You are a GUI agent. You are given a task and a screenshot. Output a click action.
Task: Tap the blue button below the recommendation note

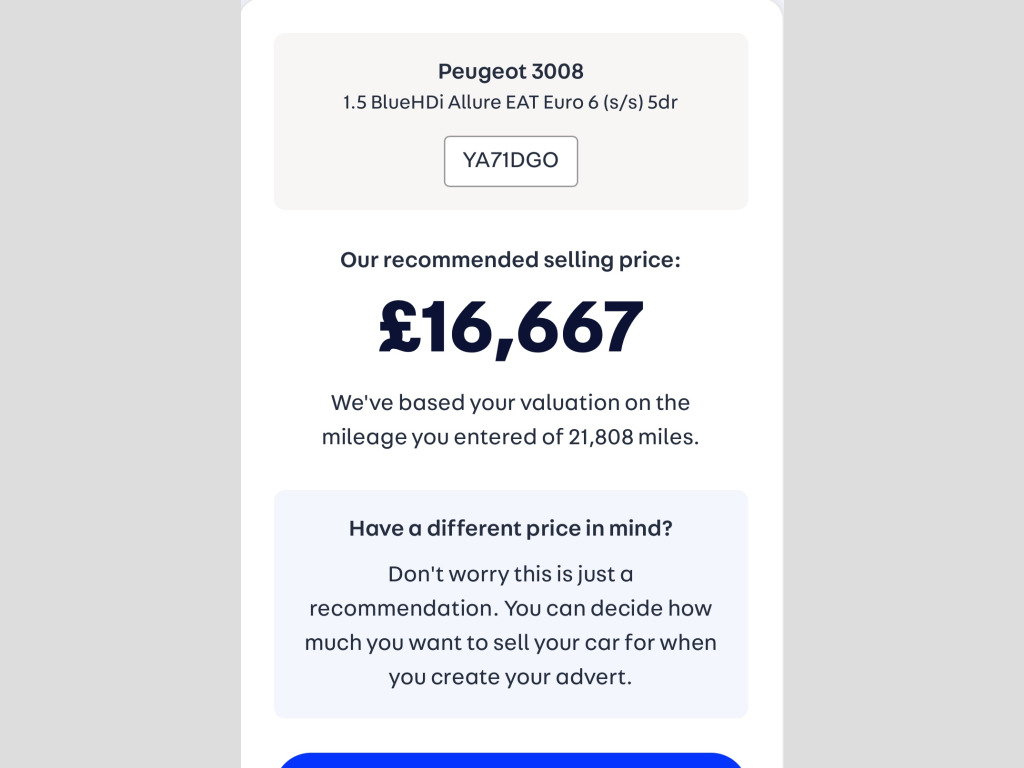click(511, 761)
